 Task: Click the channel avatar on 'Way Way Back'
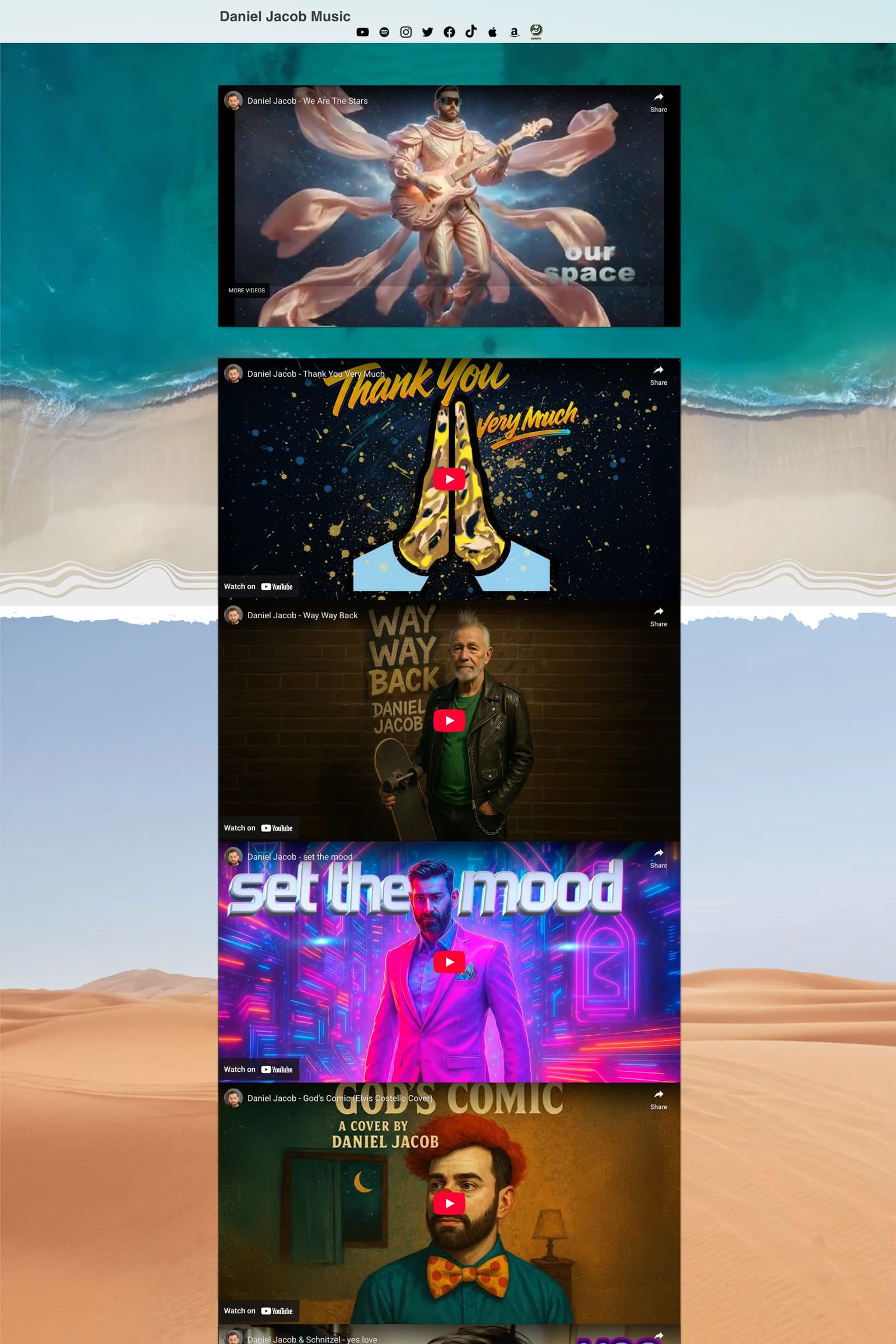click(x=234, y=615)
